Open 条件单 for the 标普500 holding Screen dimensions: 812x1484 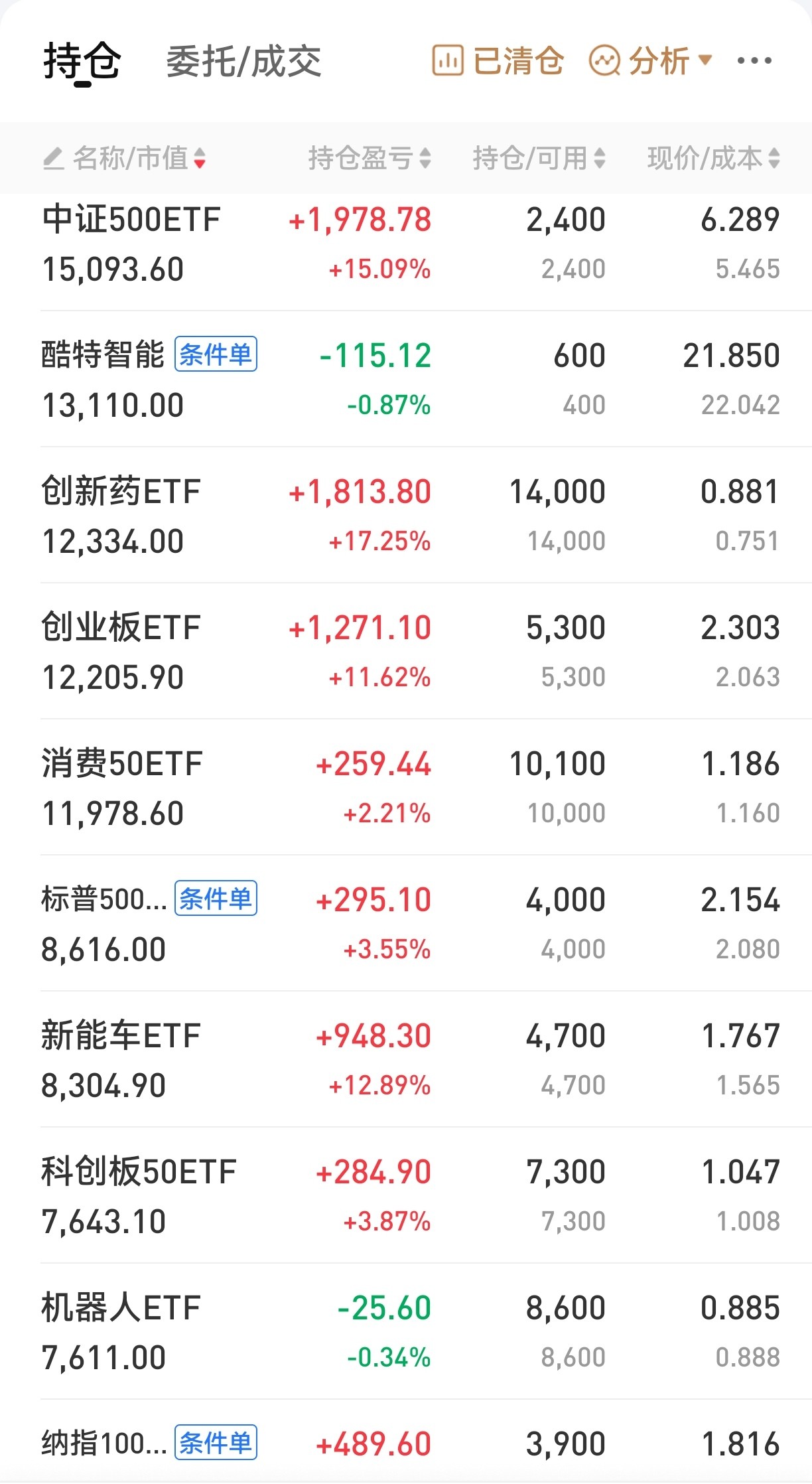pos(216,899)
